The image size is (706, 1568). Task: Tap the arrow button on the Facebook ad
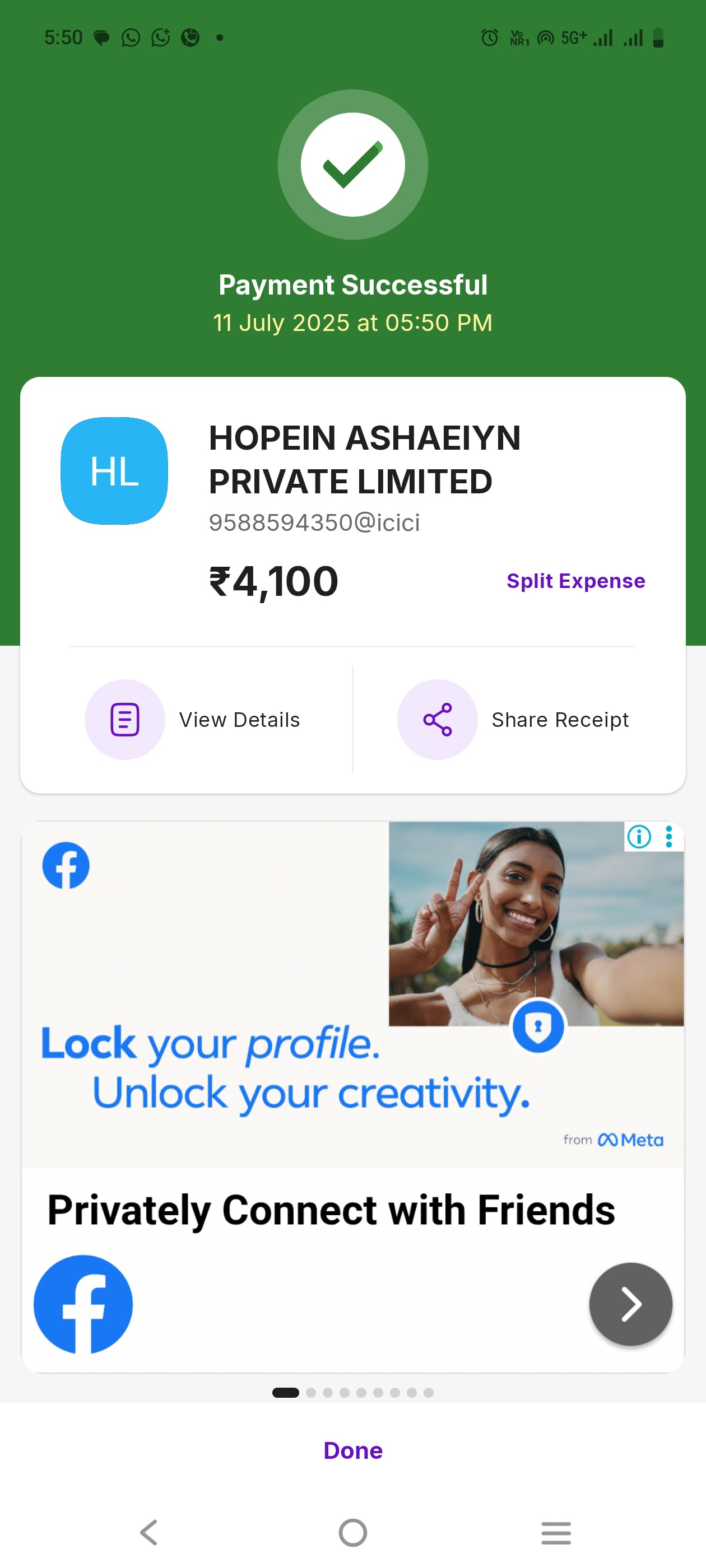coord(630,1304)
